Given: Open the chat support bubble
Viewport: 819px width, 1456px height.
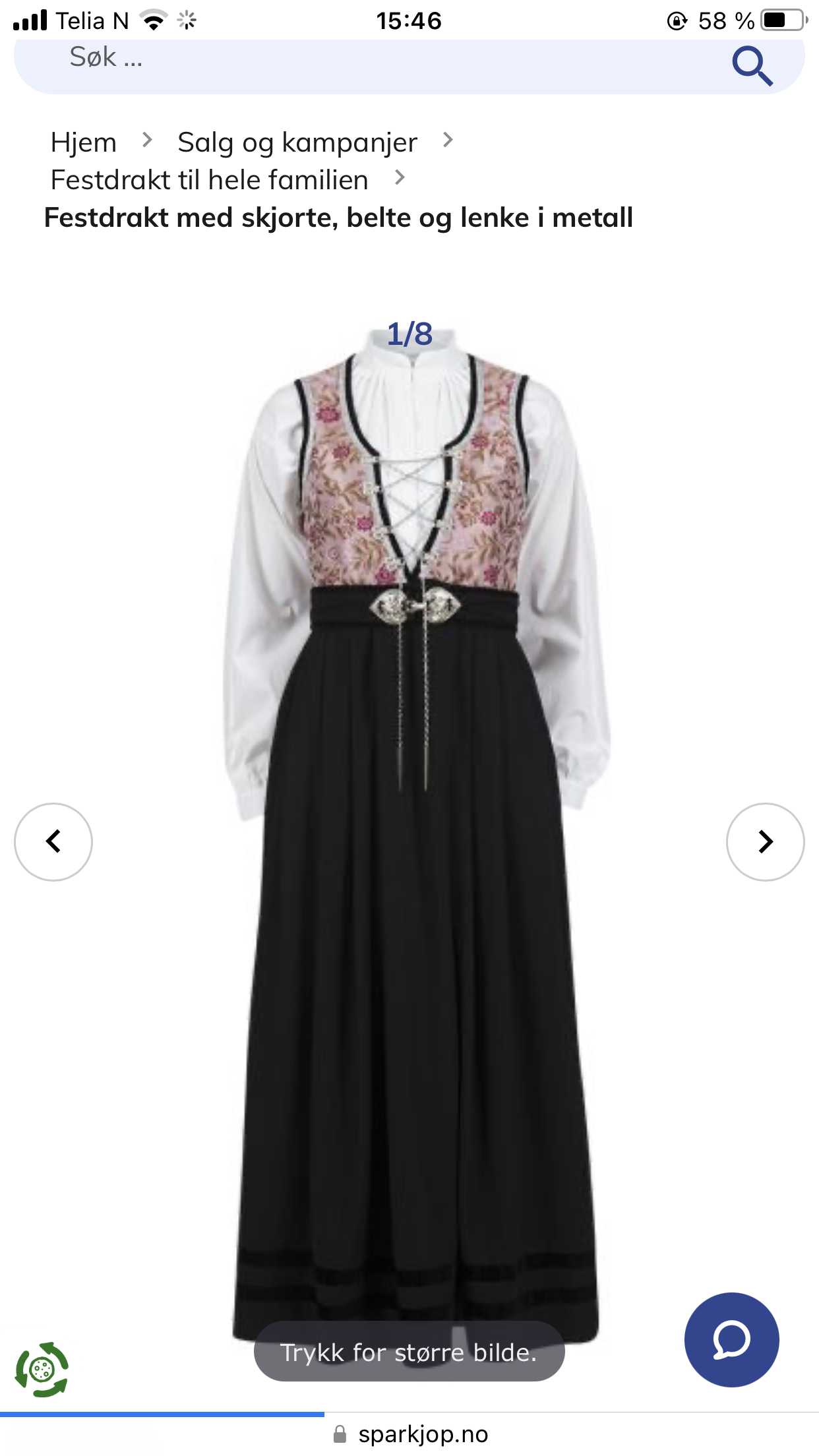Looking at the screenshot, I should click(732, 1340).
